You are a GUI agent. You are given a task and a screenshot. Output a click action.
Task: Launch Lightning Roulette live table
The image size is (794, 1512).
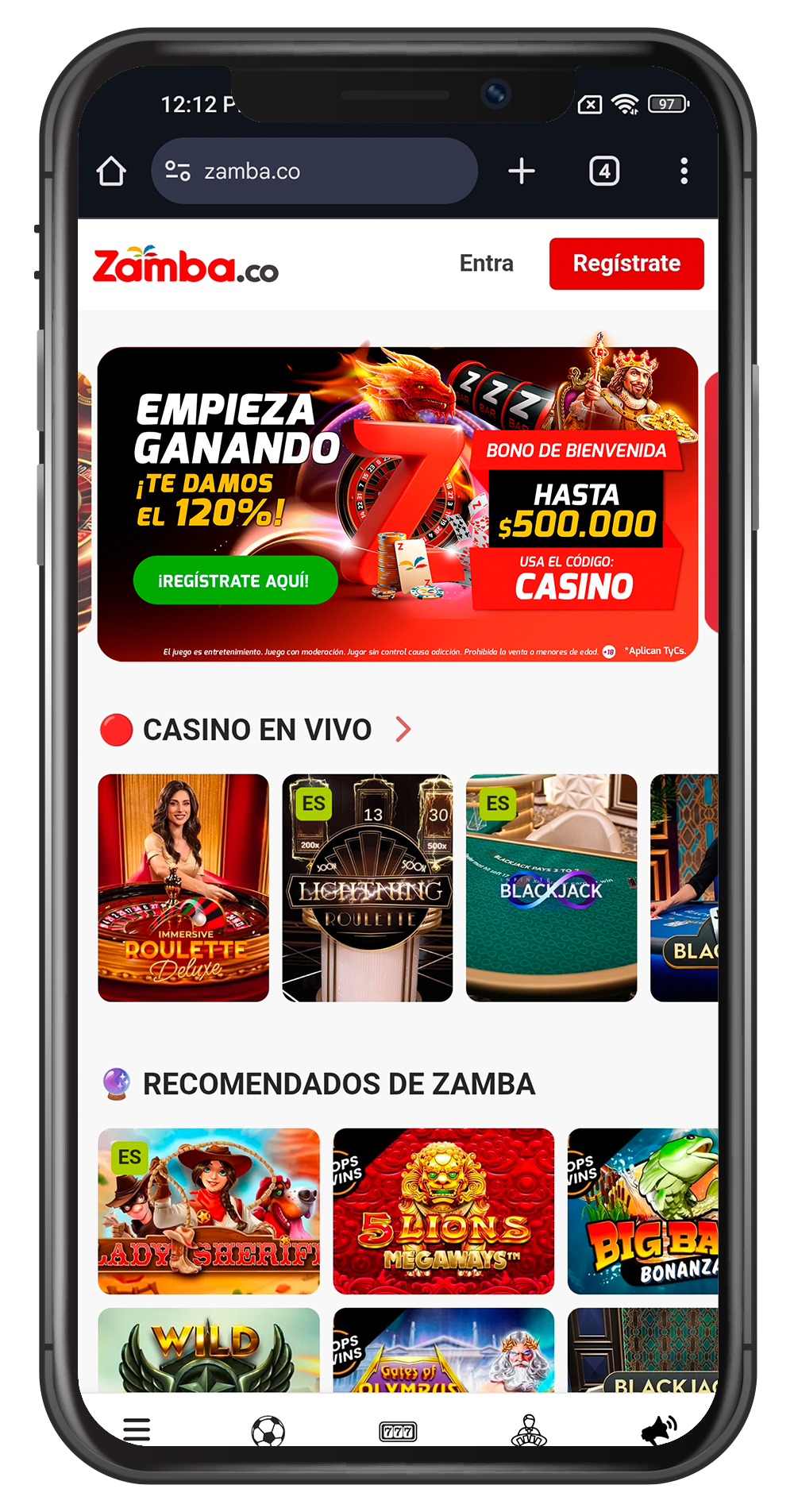point(368,888)
